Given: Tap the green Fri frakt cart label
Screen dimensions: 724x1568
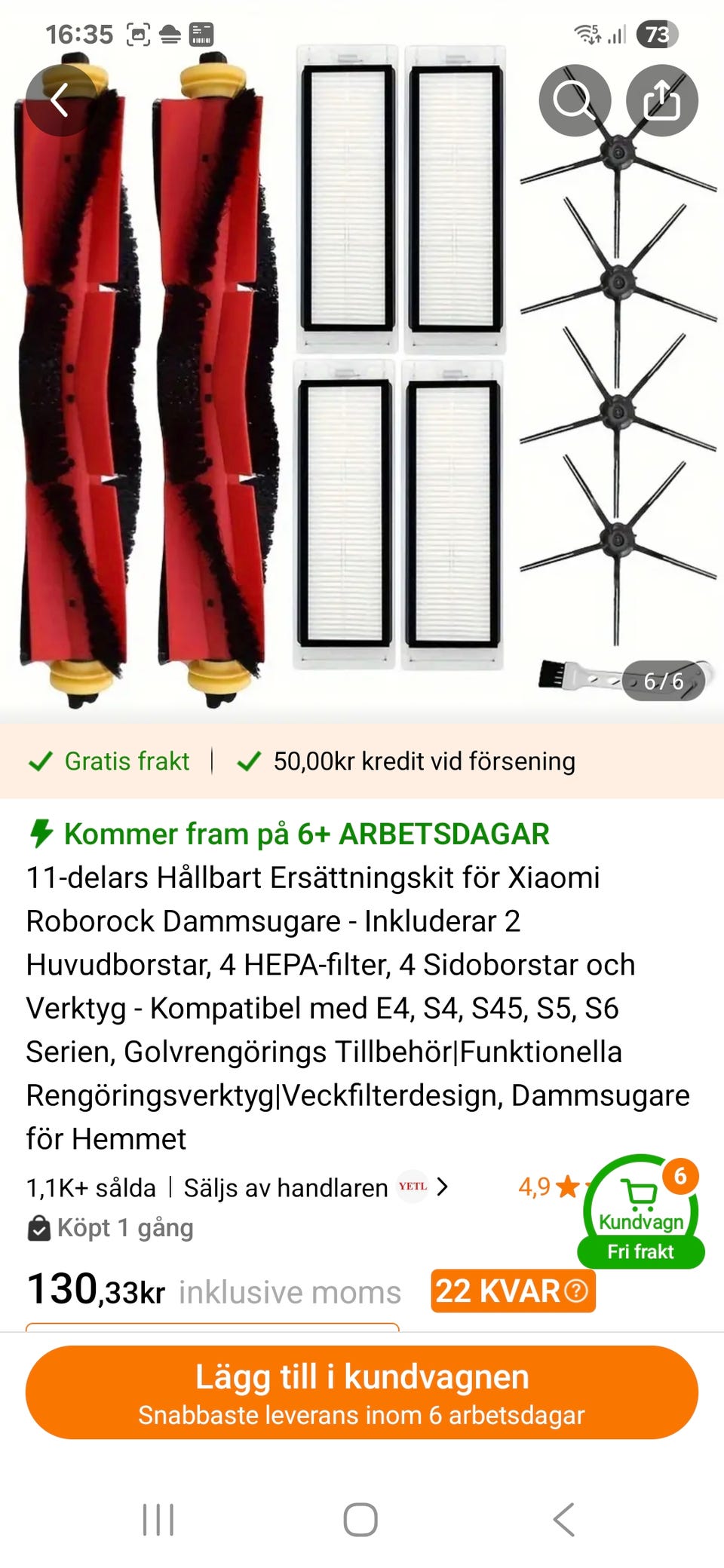Looking at the screenshot, I should tap(640, 1251).
